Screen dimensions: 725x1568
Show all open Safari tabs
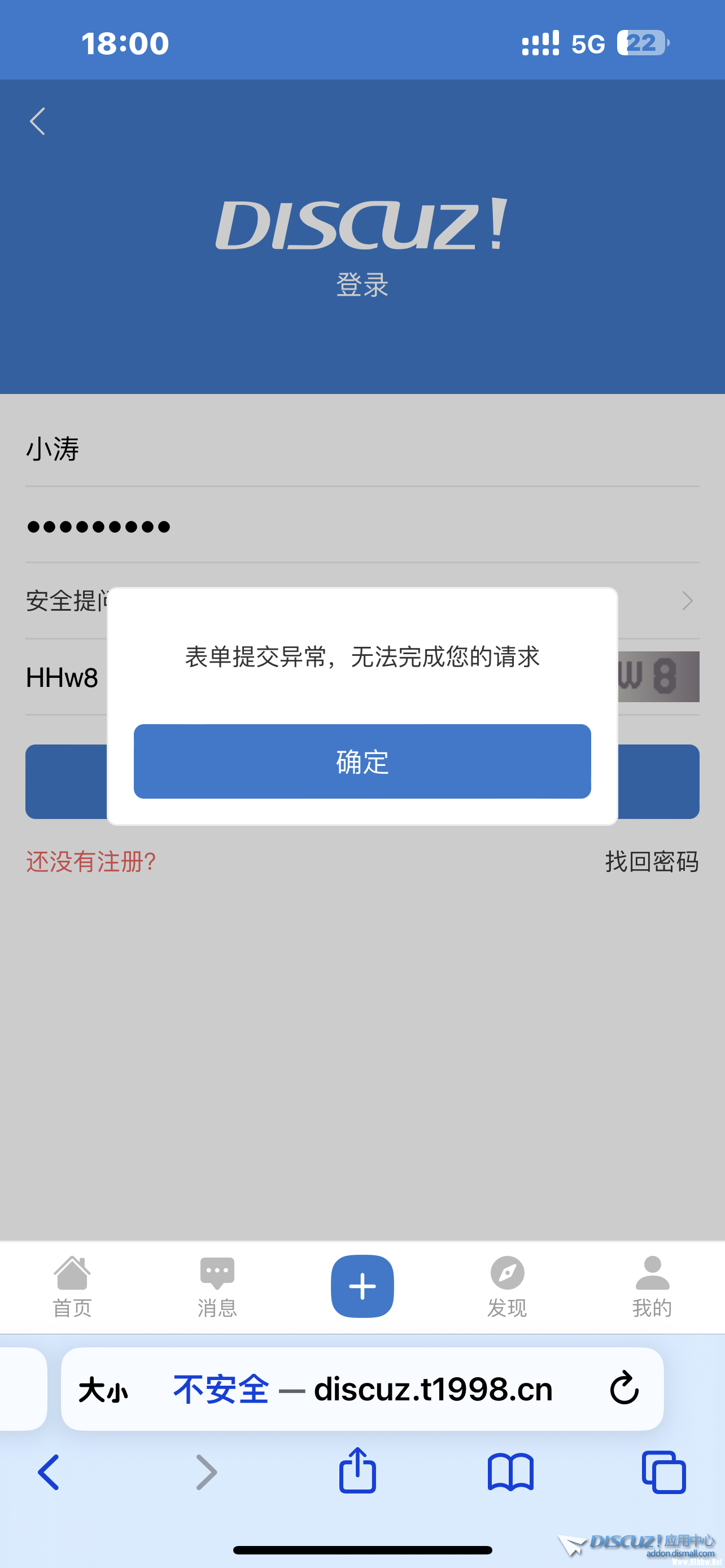tap(663, 1472)
